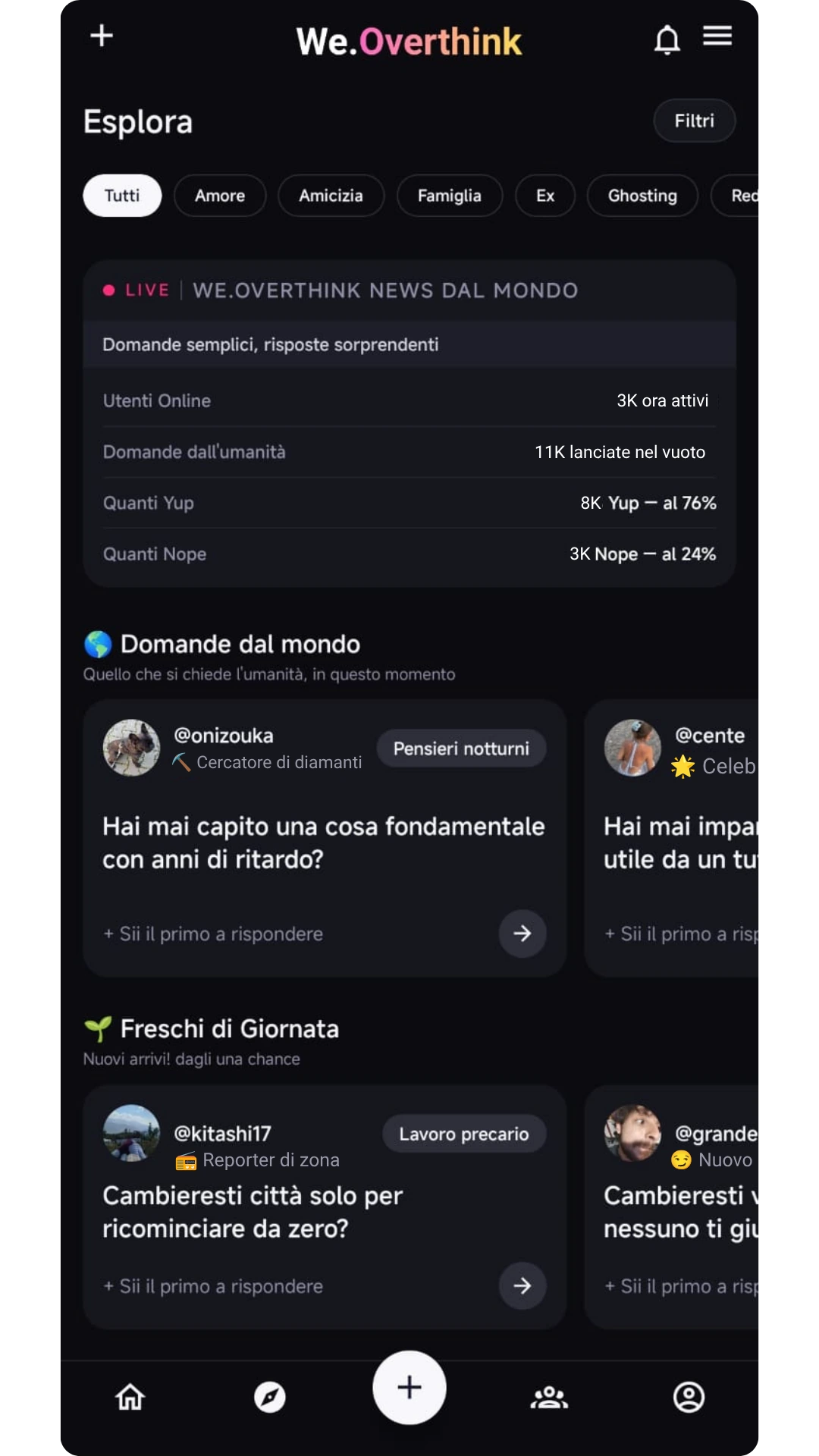Open the community groups tab
Screen dimensions: 819x1456
click(549, 1397)
